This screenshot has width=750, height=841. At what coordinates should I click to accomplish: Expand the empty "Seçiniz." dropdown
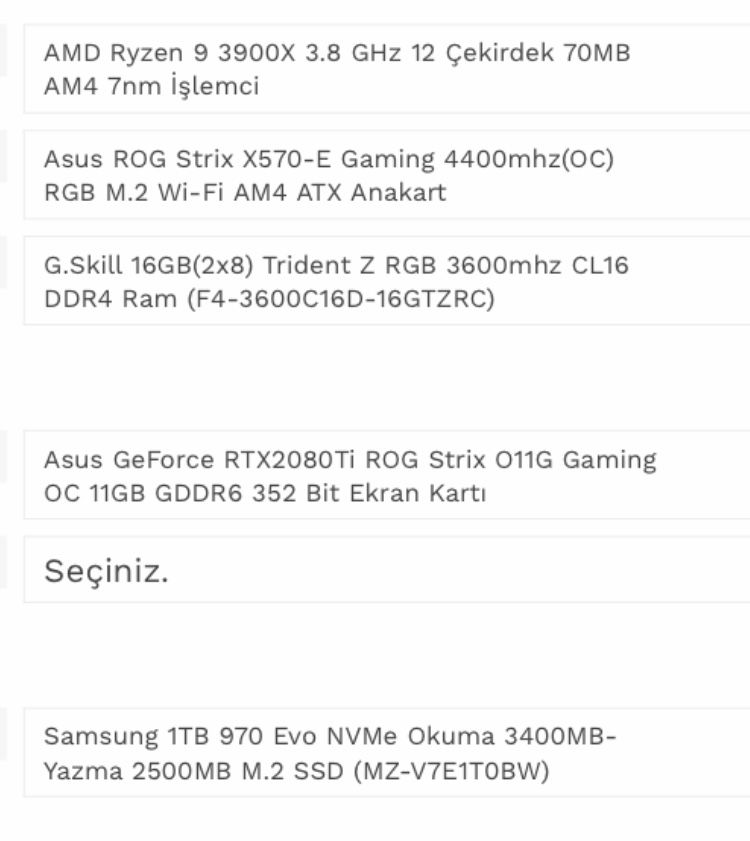pos(386,570)
